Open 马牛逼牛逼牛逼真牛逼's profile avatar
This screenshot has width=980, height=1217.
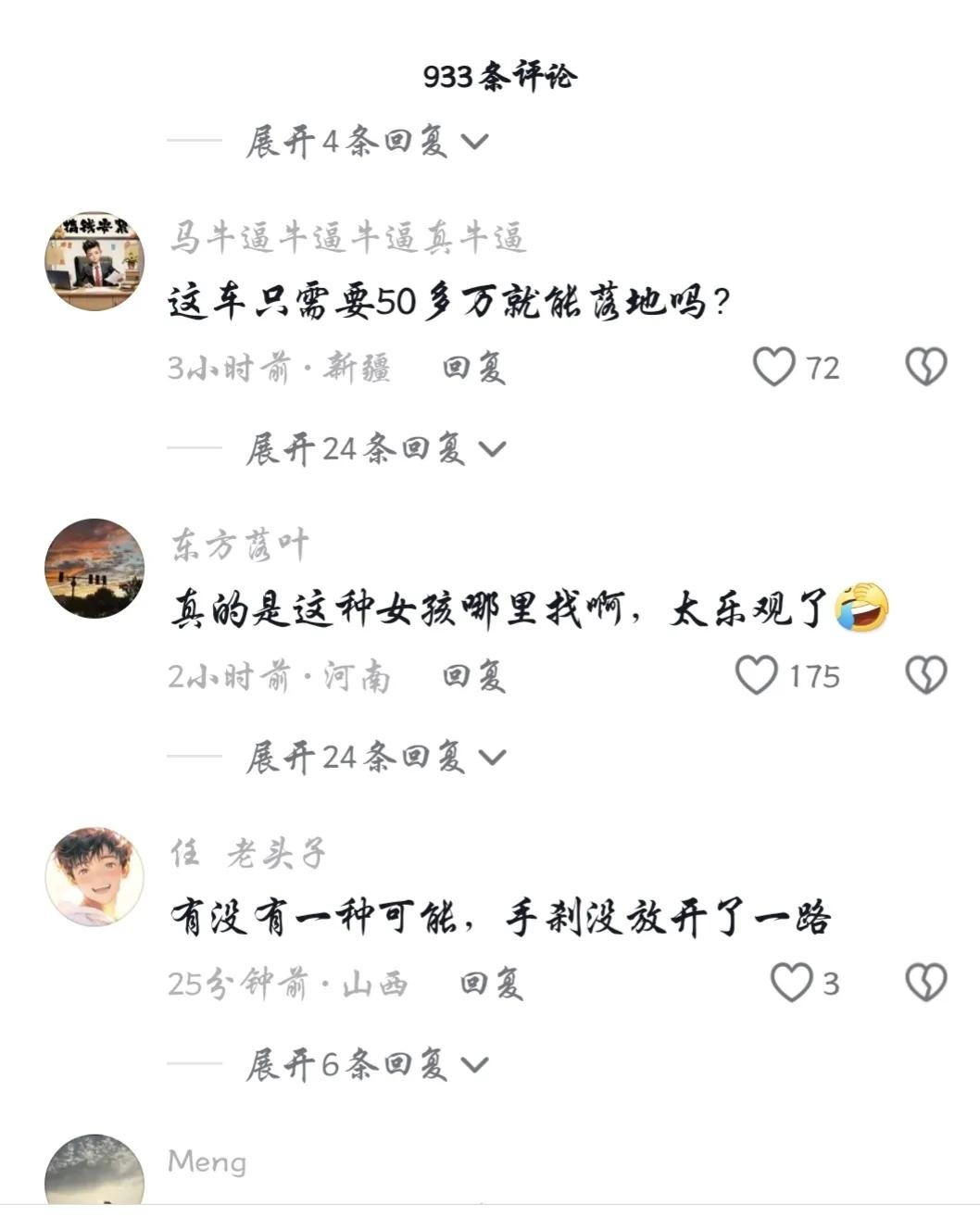(94, 260)
